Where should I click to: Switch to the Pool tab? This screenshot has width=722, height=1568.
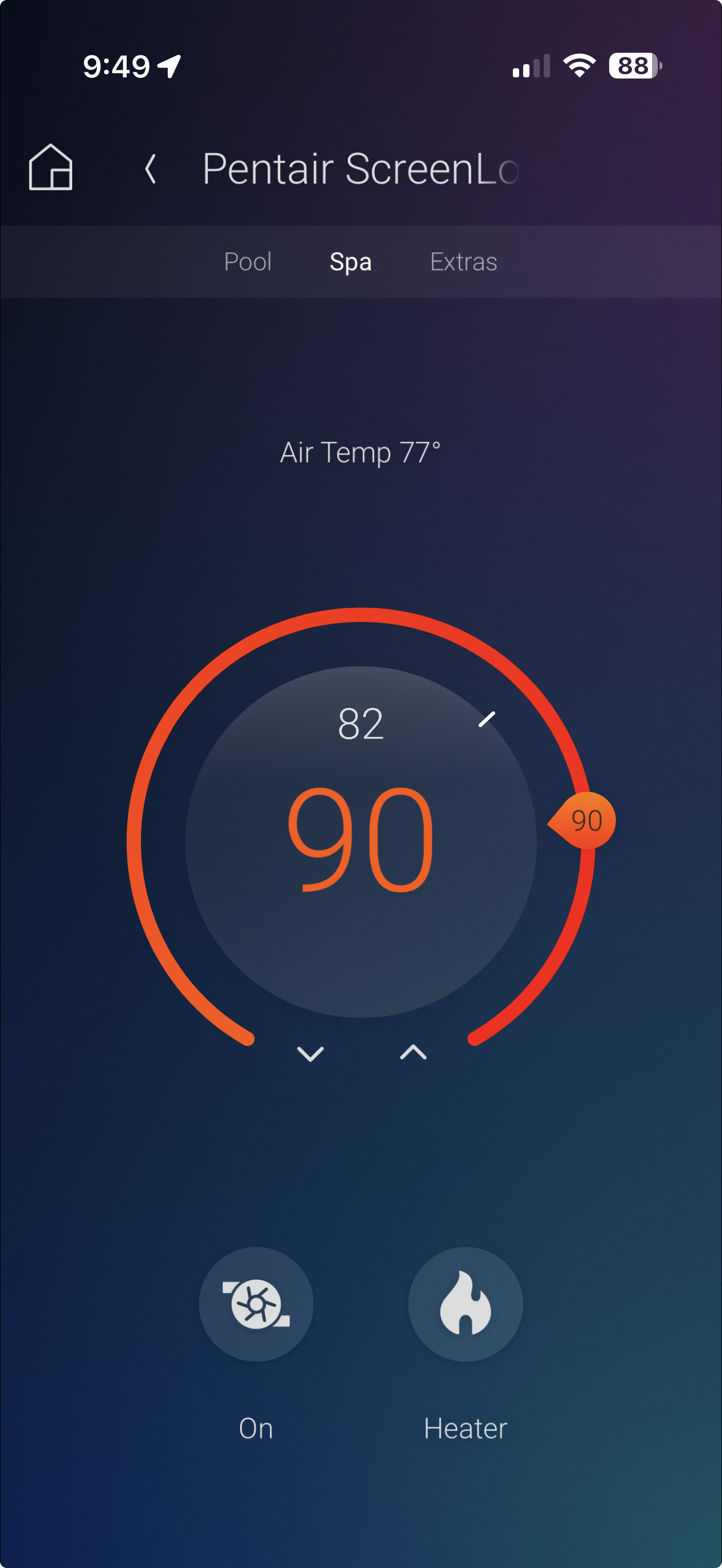click(247, 262)
